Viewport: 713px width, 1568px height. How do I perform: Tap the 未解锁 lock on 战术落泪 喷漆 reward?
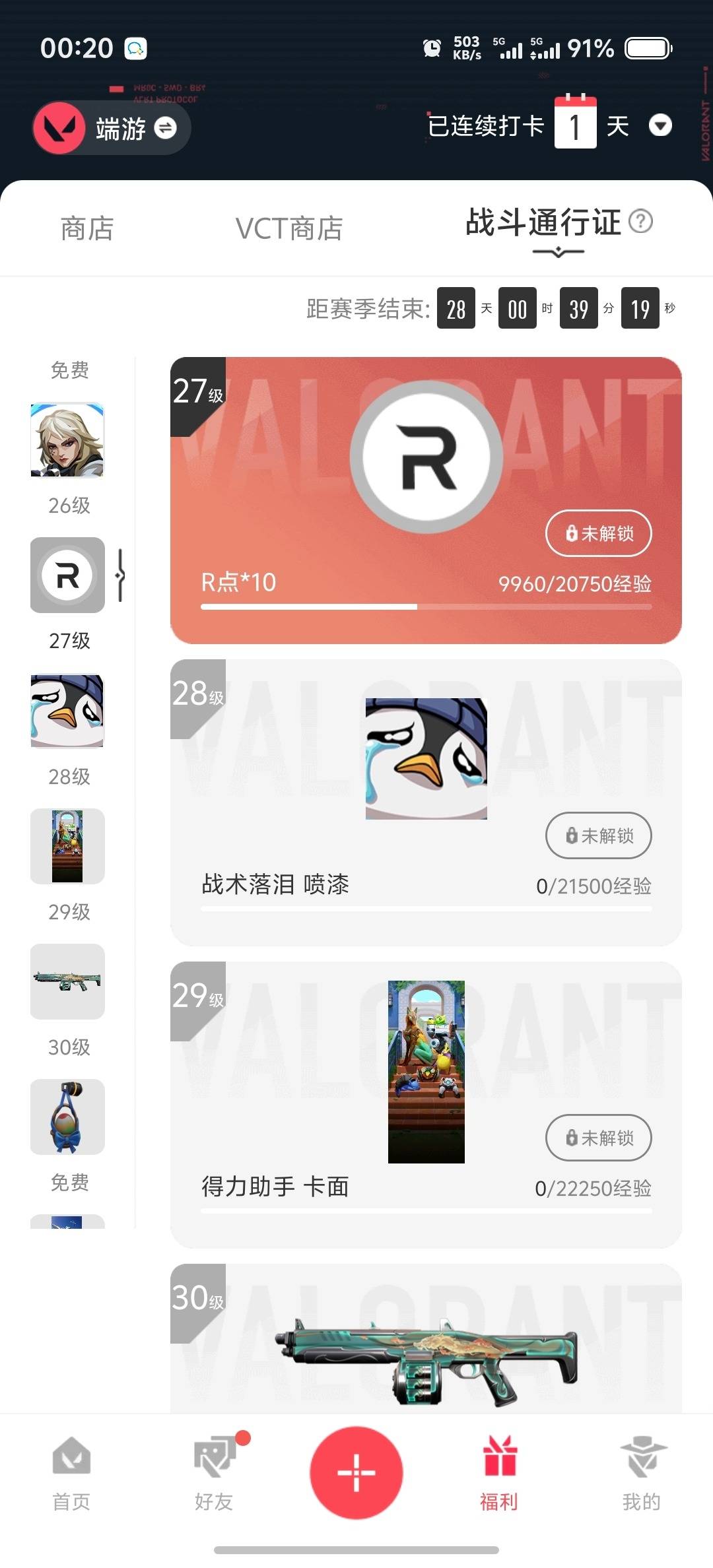598,835
